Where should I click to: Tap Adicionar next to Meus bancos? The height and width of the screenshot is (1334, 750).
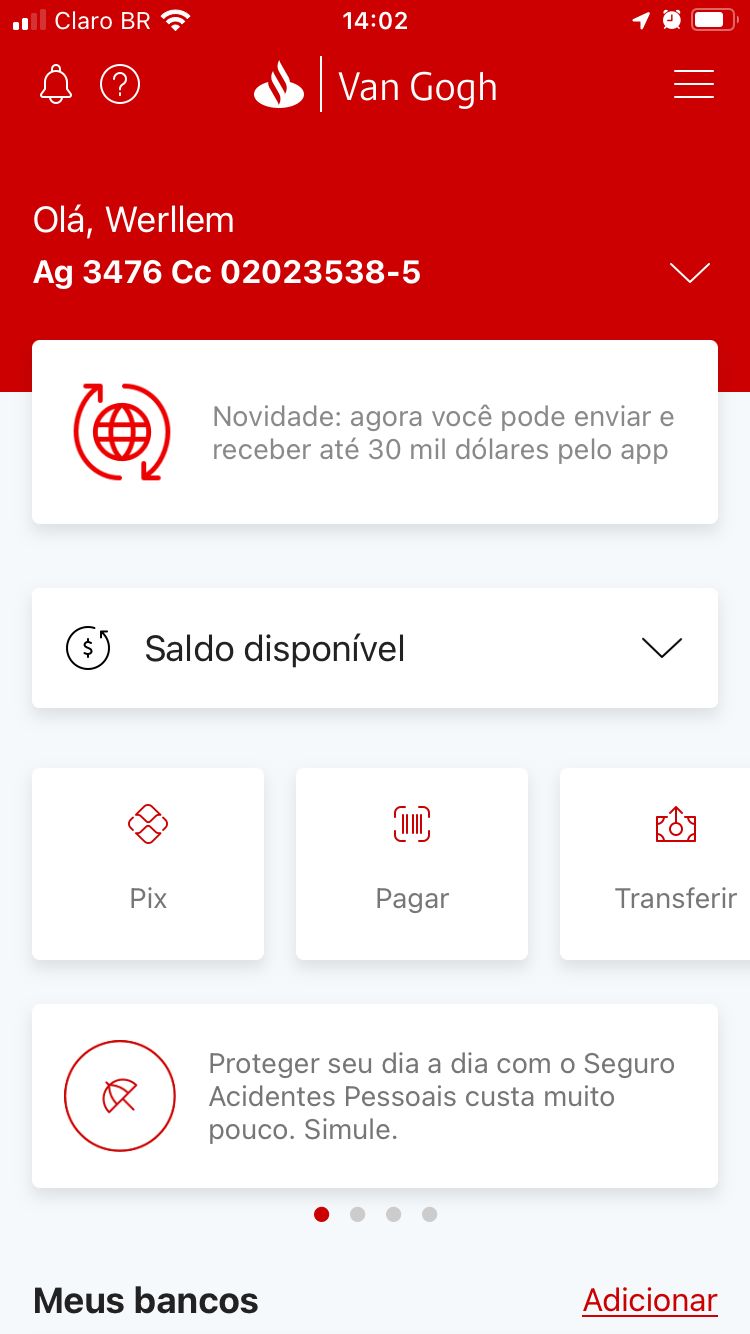pos(650,1300)
